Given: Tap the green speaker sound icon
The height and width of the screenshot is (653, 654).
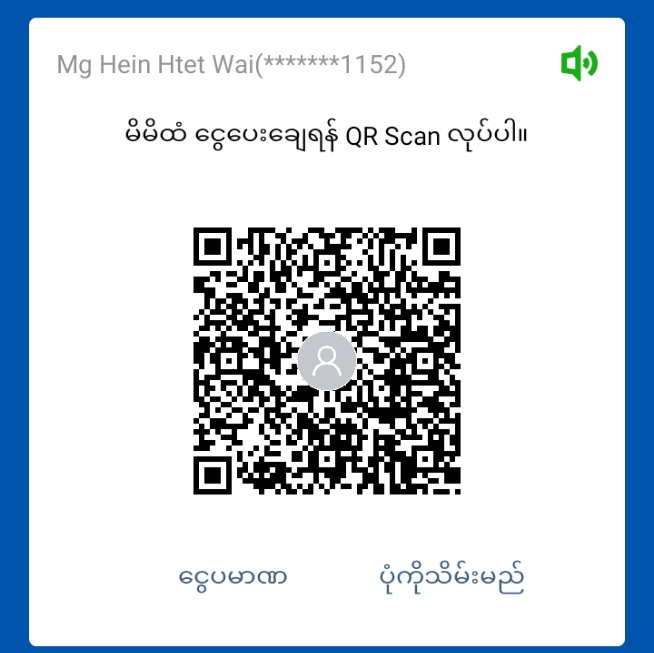Looking at the screenshot, I should 579,65.
